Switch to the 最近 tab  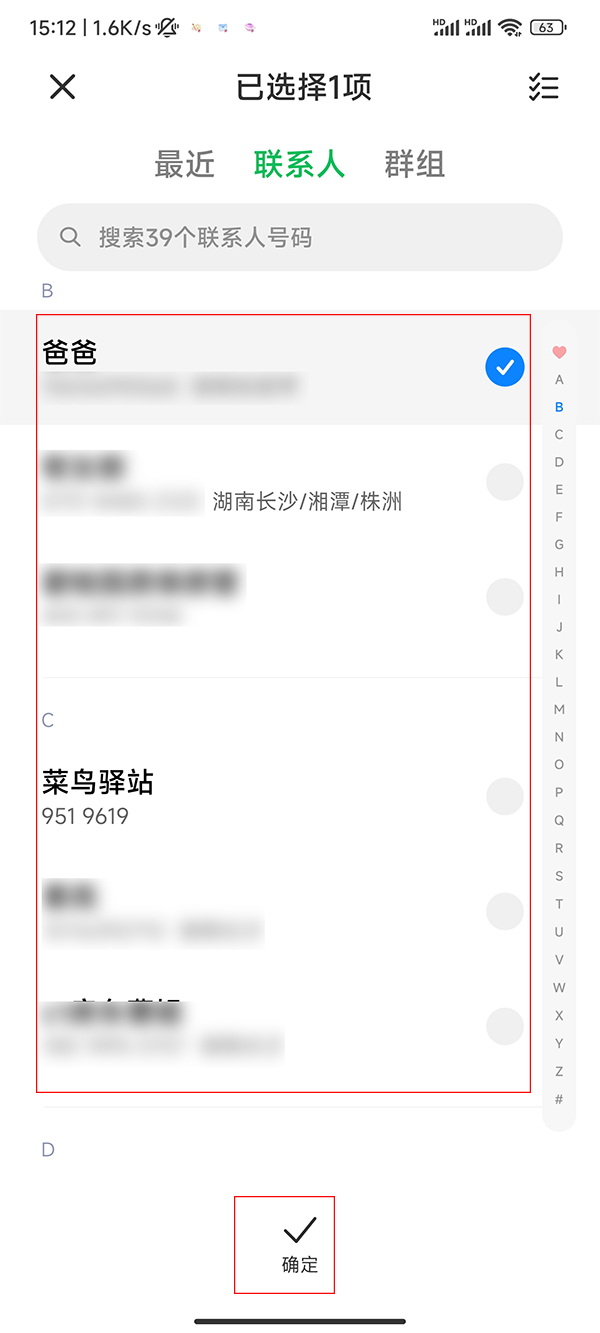184,164
